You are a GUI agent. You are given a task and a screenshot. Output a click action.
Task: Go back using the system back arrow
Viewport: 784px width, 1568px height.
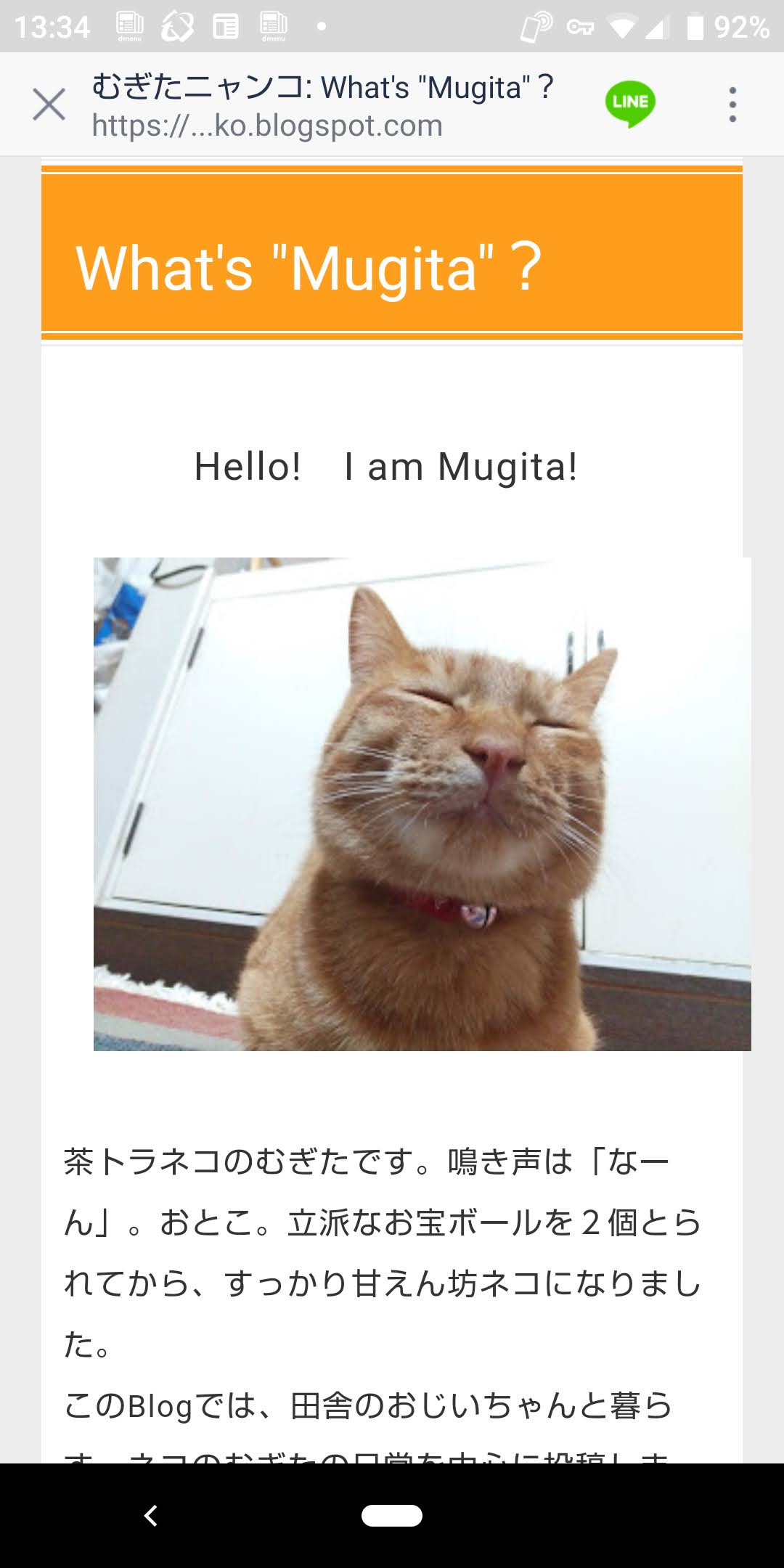pyautogui.click(x=151, y=1516)
